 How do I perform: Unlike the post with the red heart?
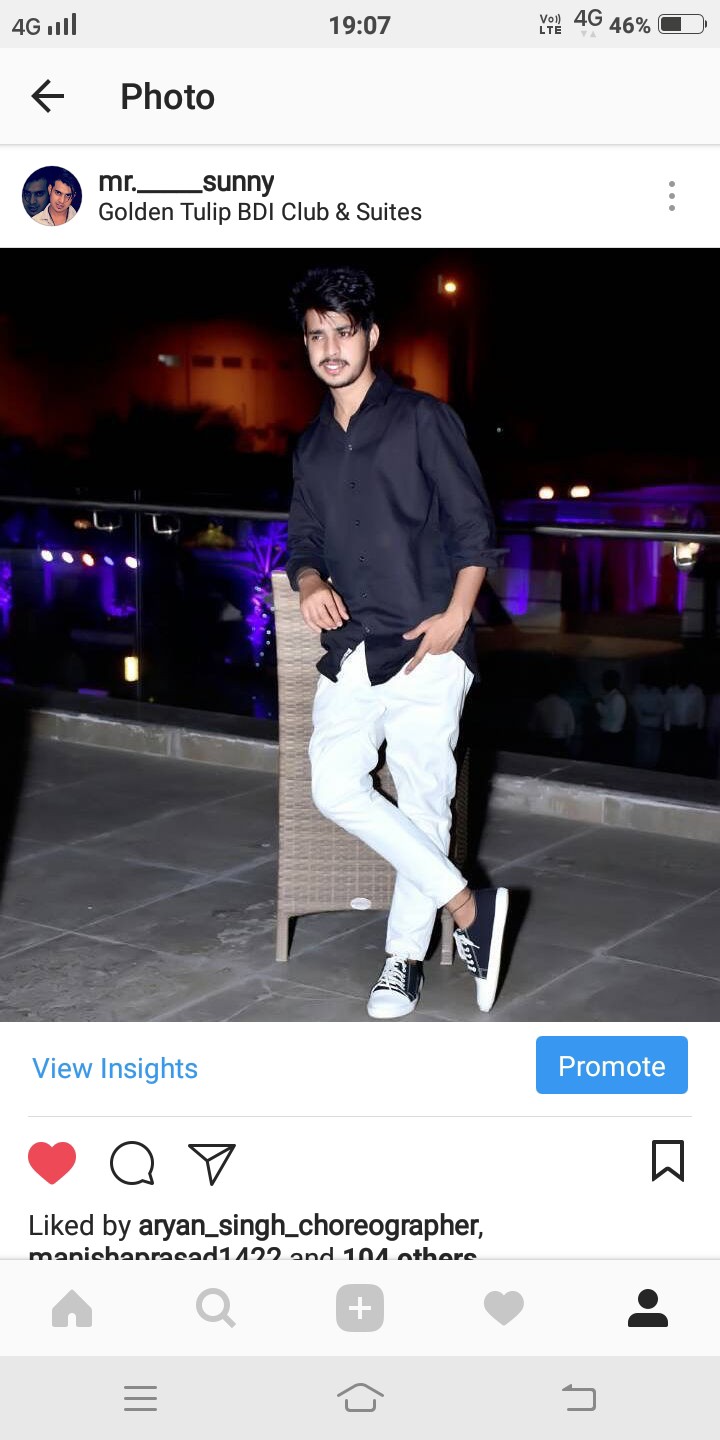(52, 1163)
